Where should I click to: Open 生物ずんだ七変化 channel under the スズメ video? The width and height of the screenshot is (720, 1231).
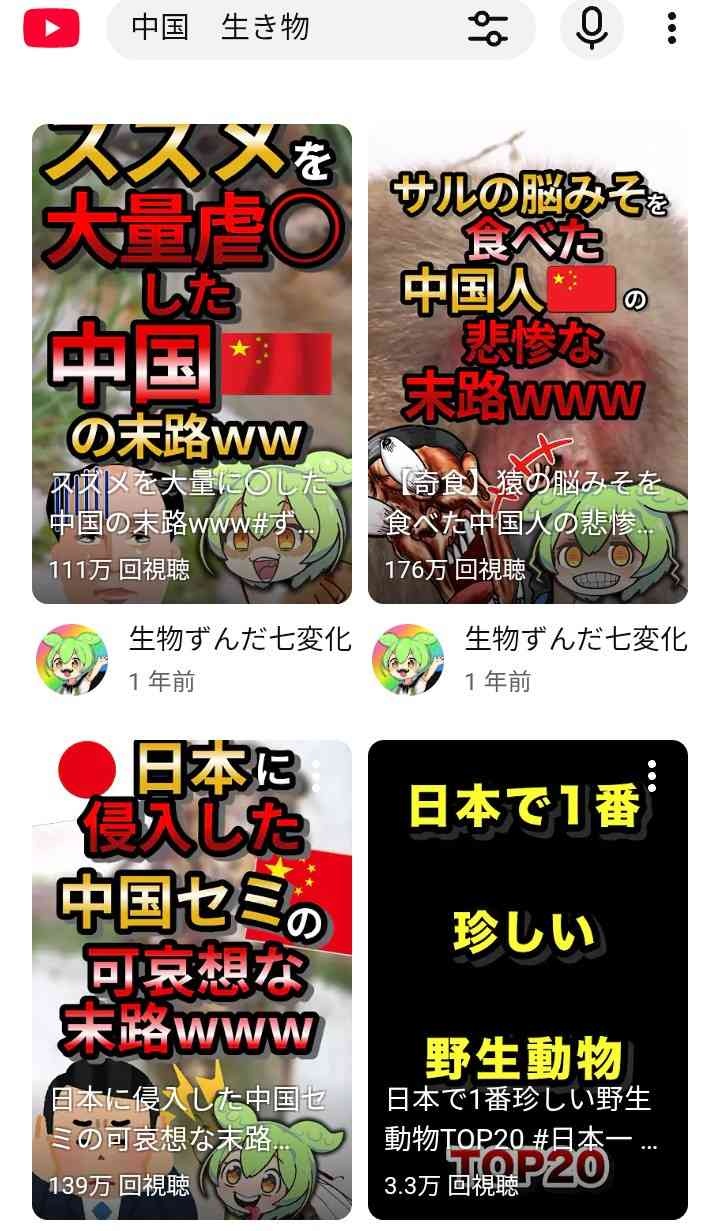coord(70,659)
